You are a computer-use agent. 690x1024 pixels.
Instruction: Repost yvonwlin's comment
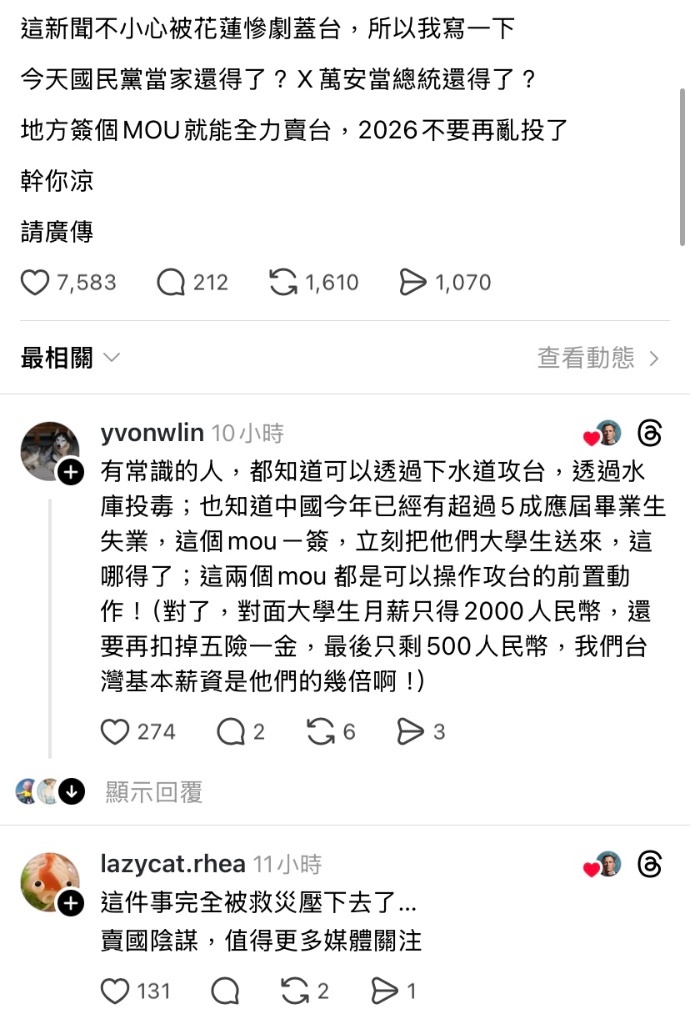click(320, 732)
